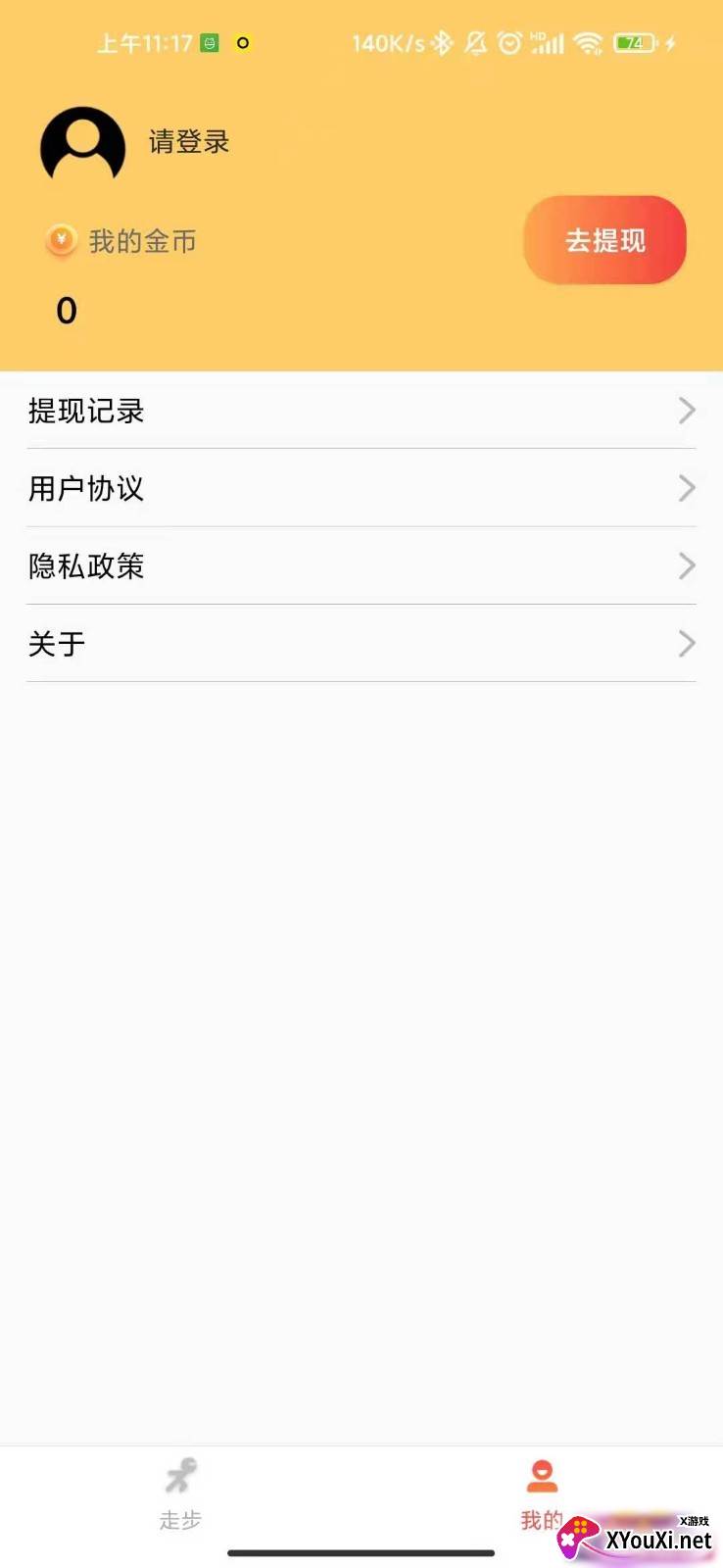The image size is (723, 1568).
Task: Open 提现记录 withdrawal records
Action: coord(361,411)
